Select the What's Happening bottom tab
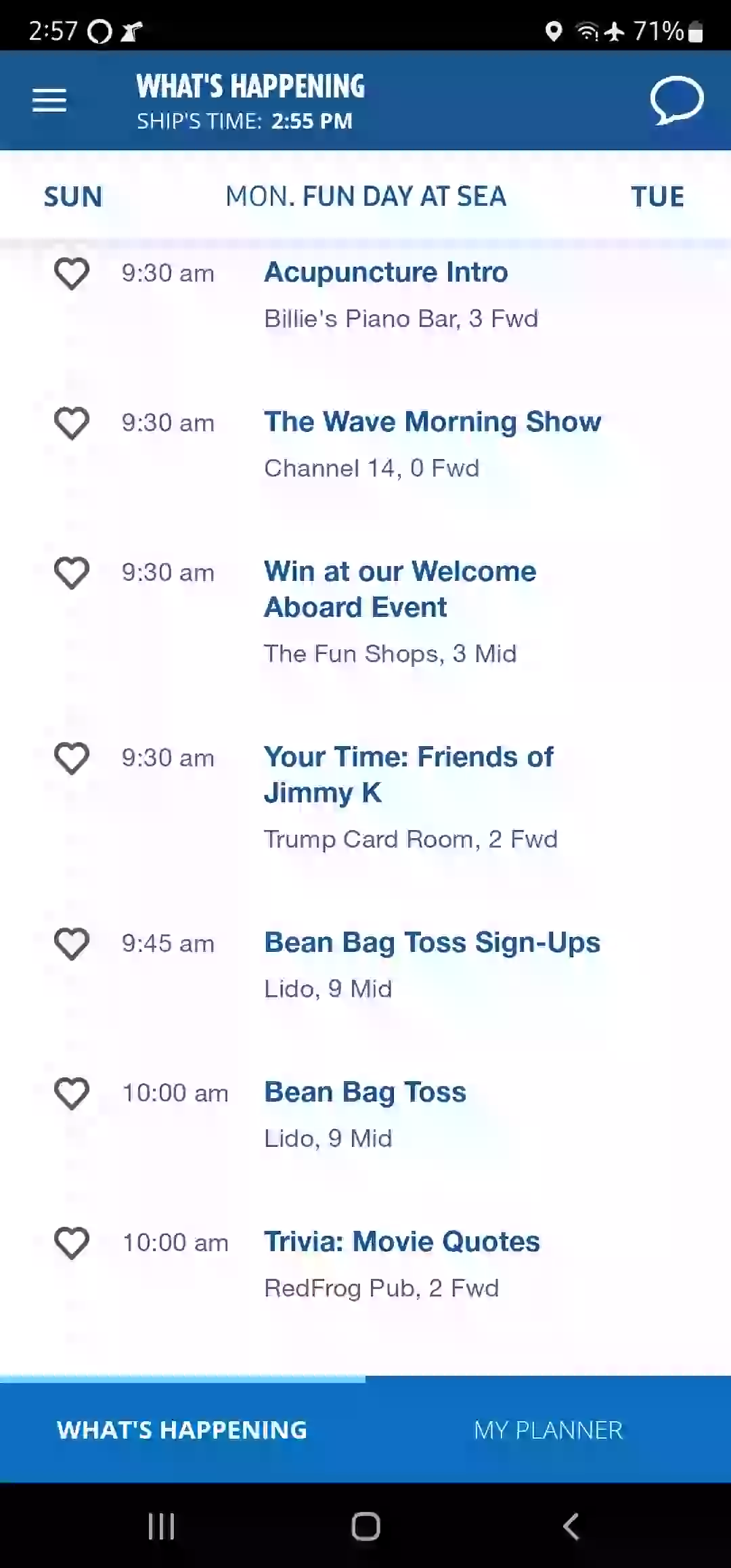 [183, 1430]
